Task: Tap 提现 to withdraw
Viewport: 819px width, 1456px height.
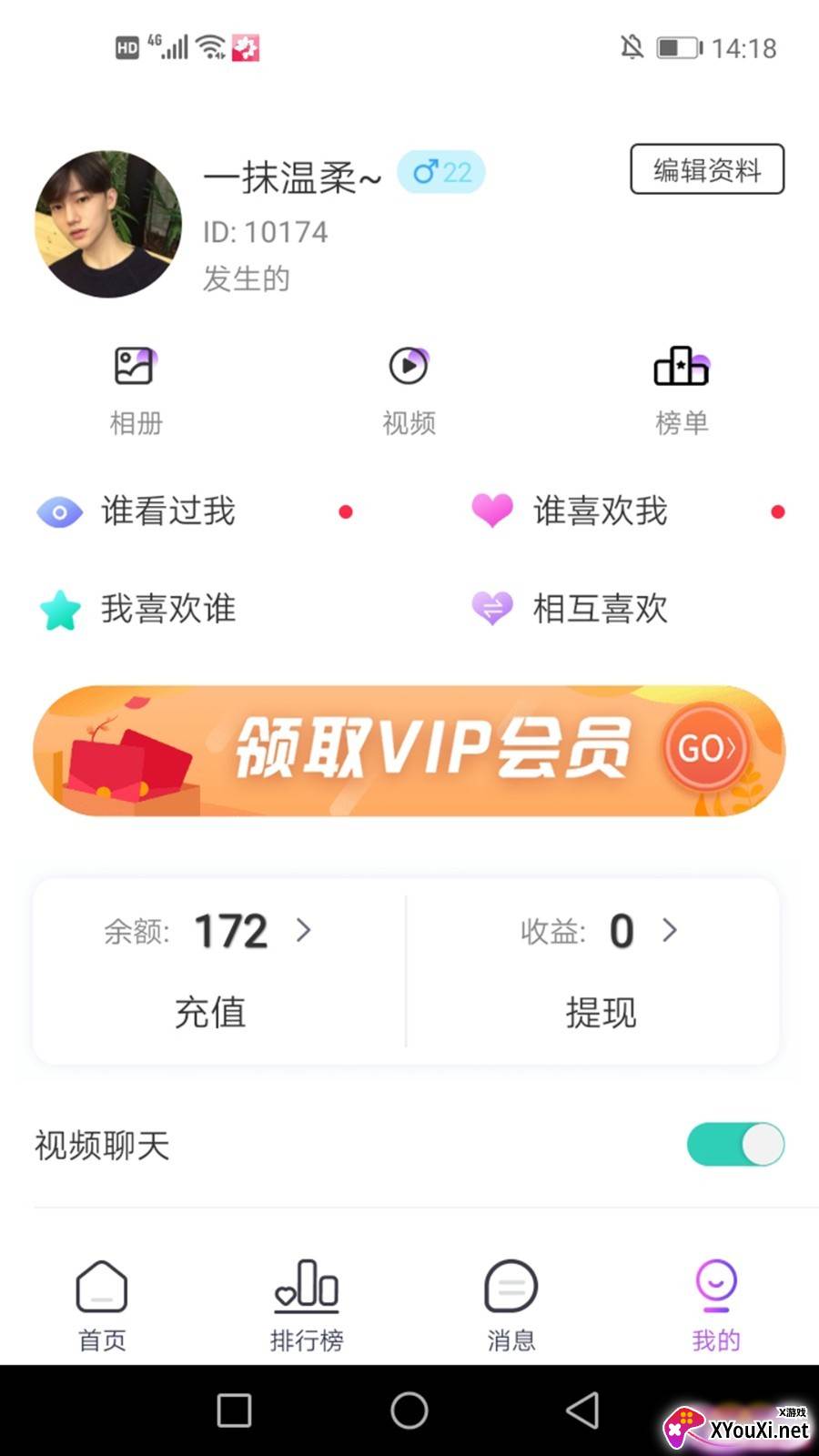Action: pyautogui.click(x=601, y=1012)
